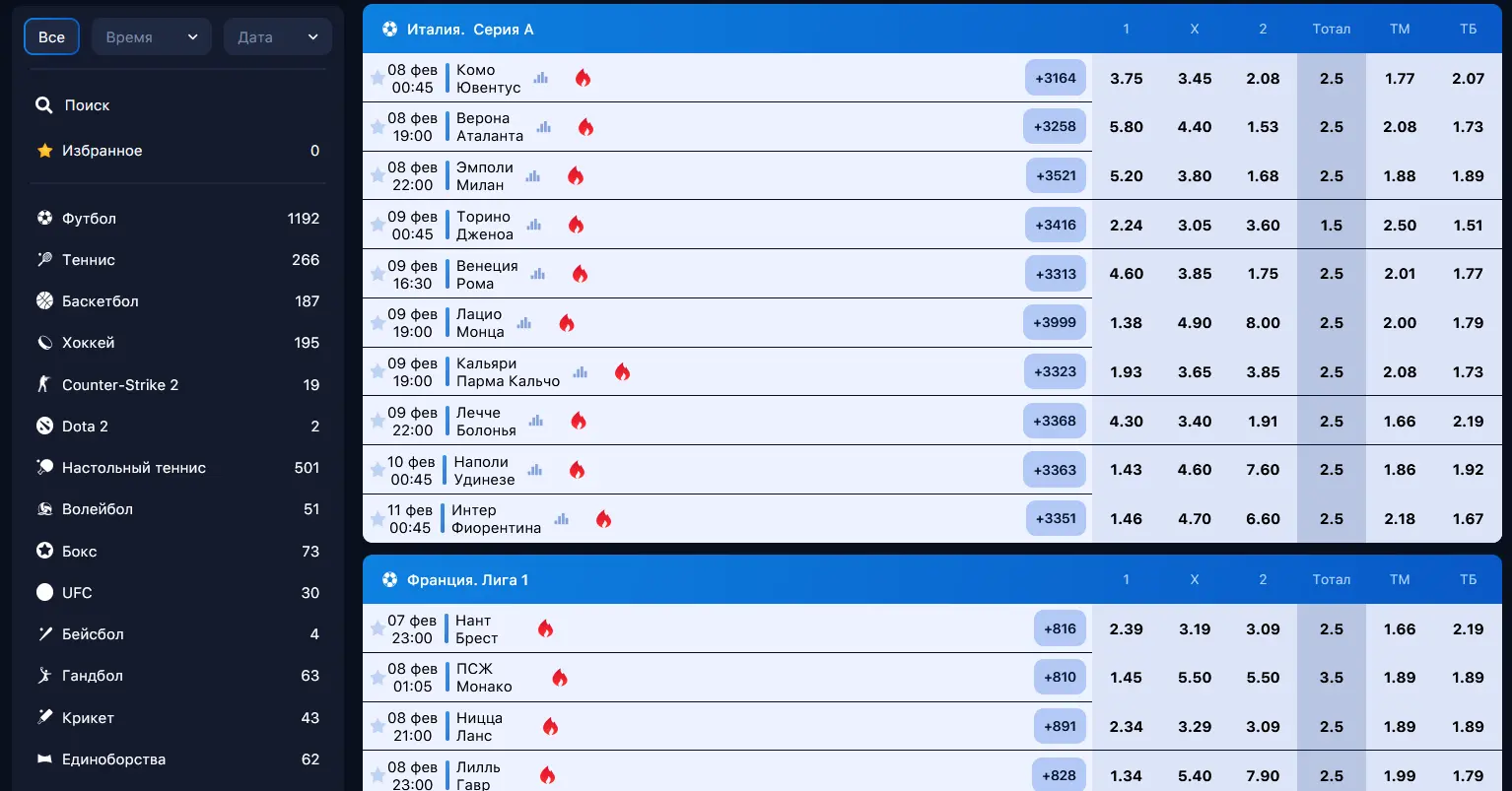Expand the Дата dropdown
Image resolution: width=1512 pixels, height=791 pixels.
pyautogui.click(x=278, y=37)
